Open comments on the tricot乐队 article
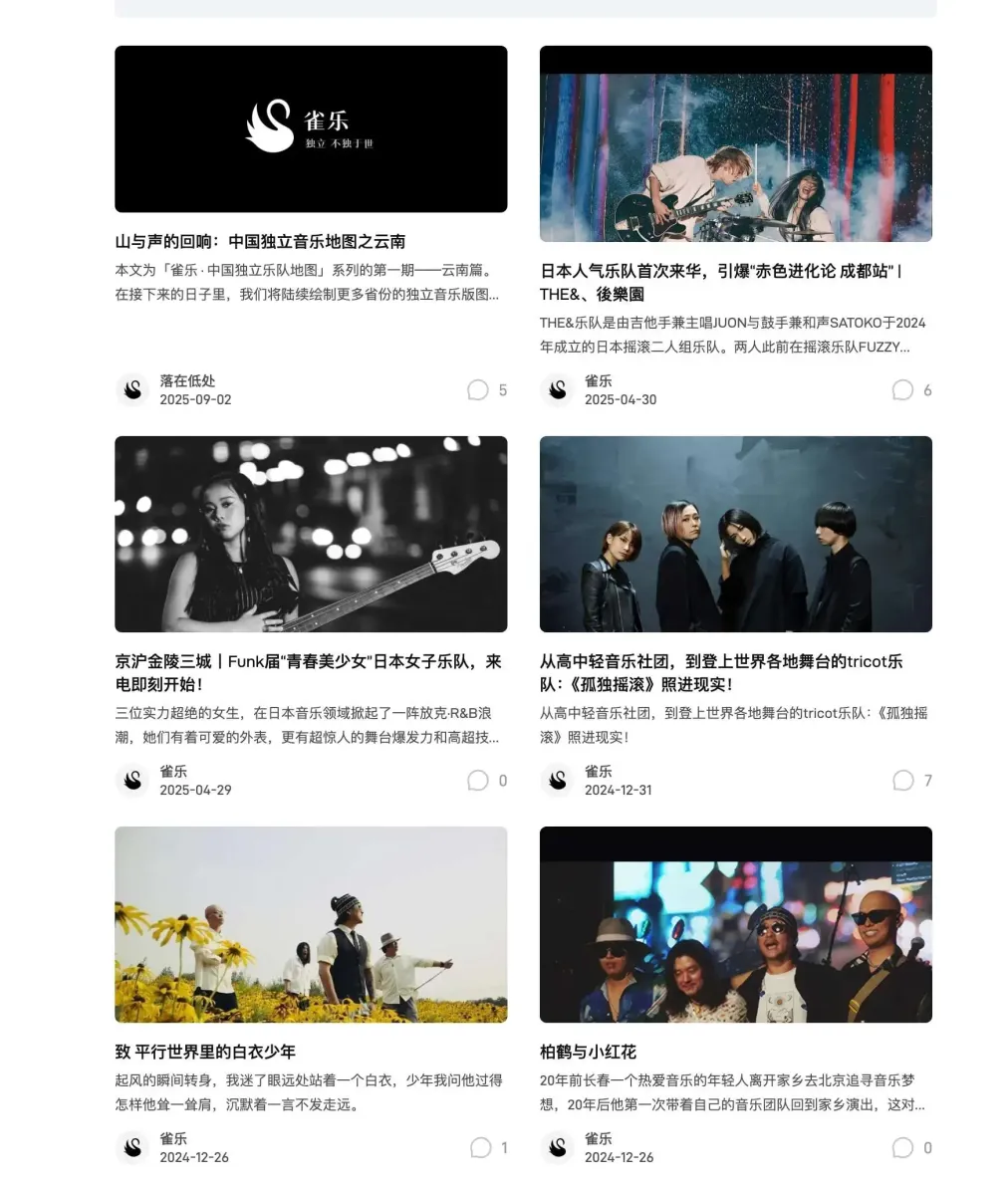 903,780
